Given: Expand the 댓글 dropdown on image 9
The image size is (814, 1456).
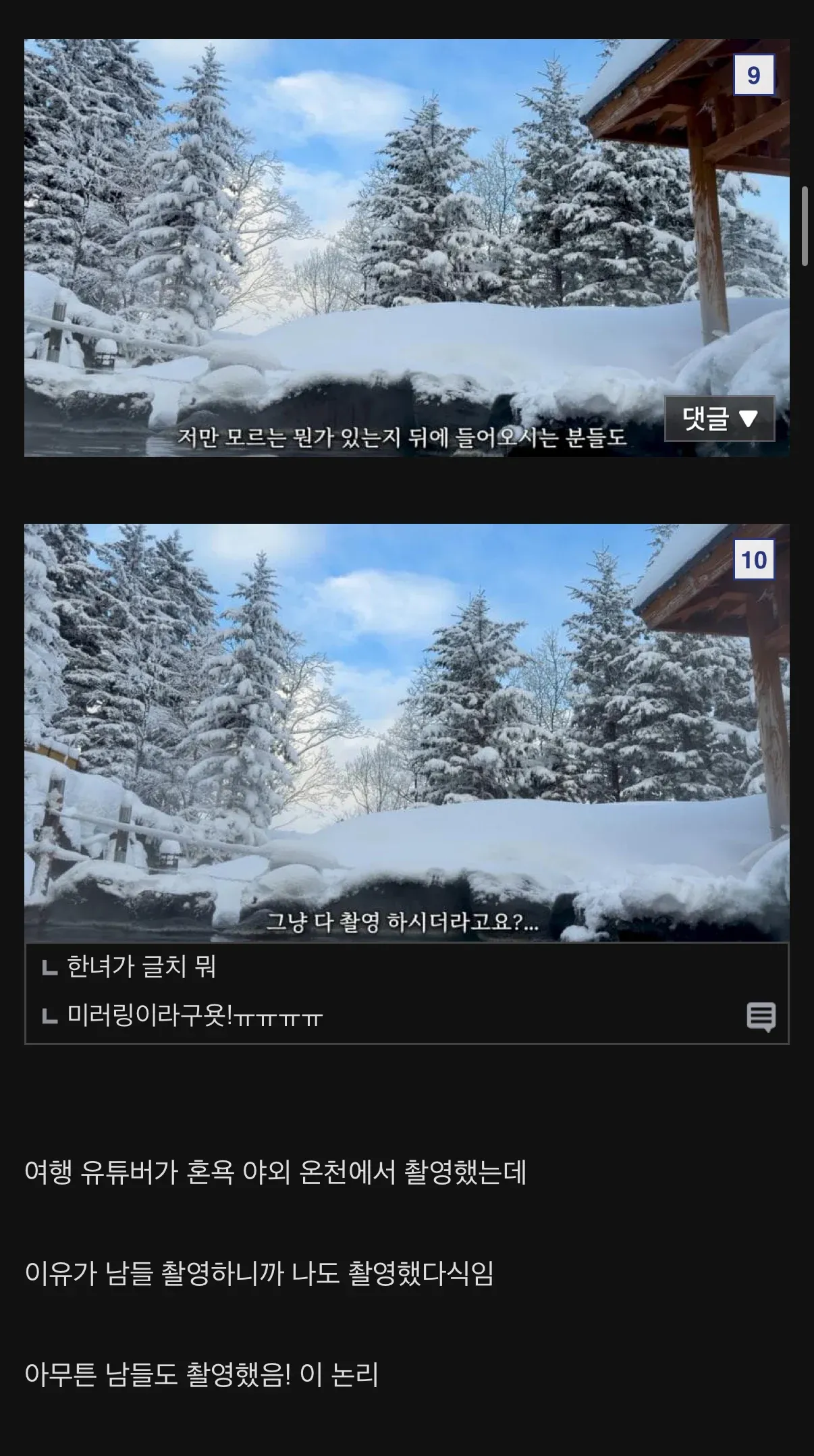Looking at the screenshot, I should (x=719, y=420).
